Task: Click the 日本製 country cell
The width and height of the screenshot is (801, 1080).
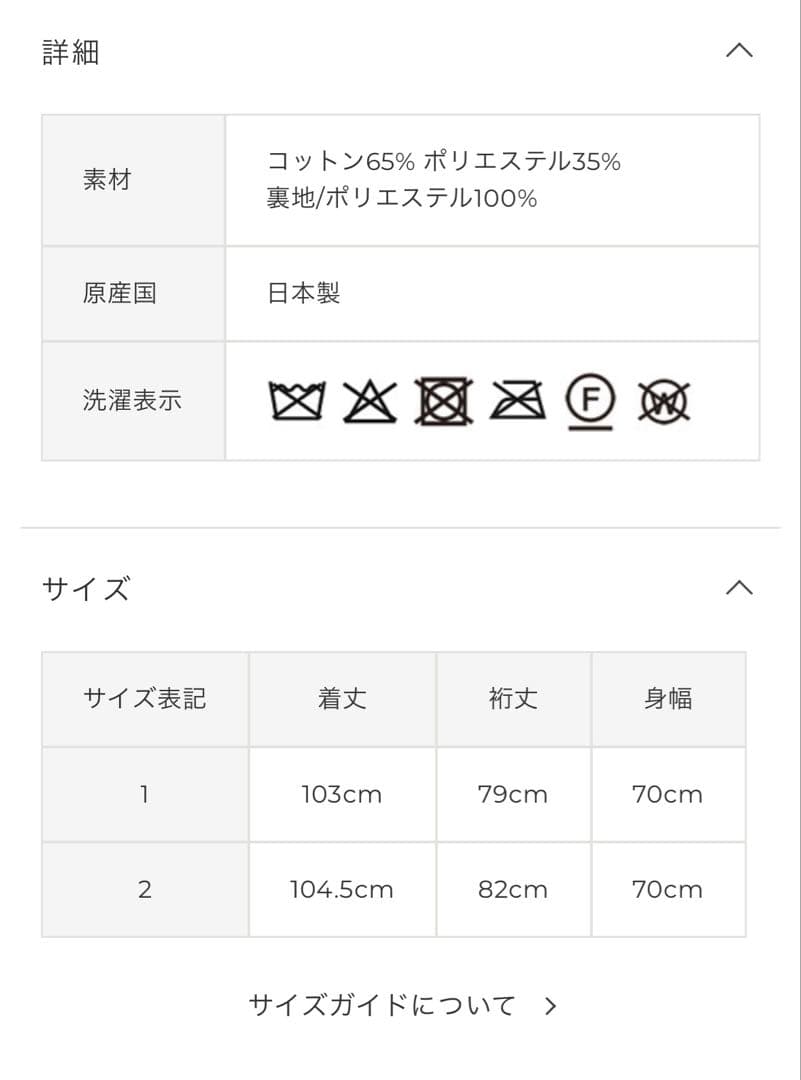Action: (303, 294)
